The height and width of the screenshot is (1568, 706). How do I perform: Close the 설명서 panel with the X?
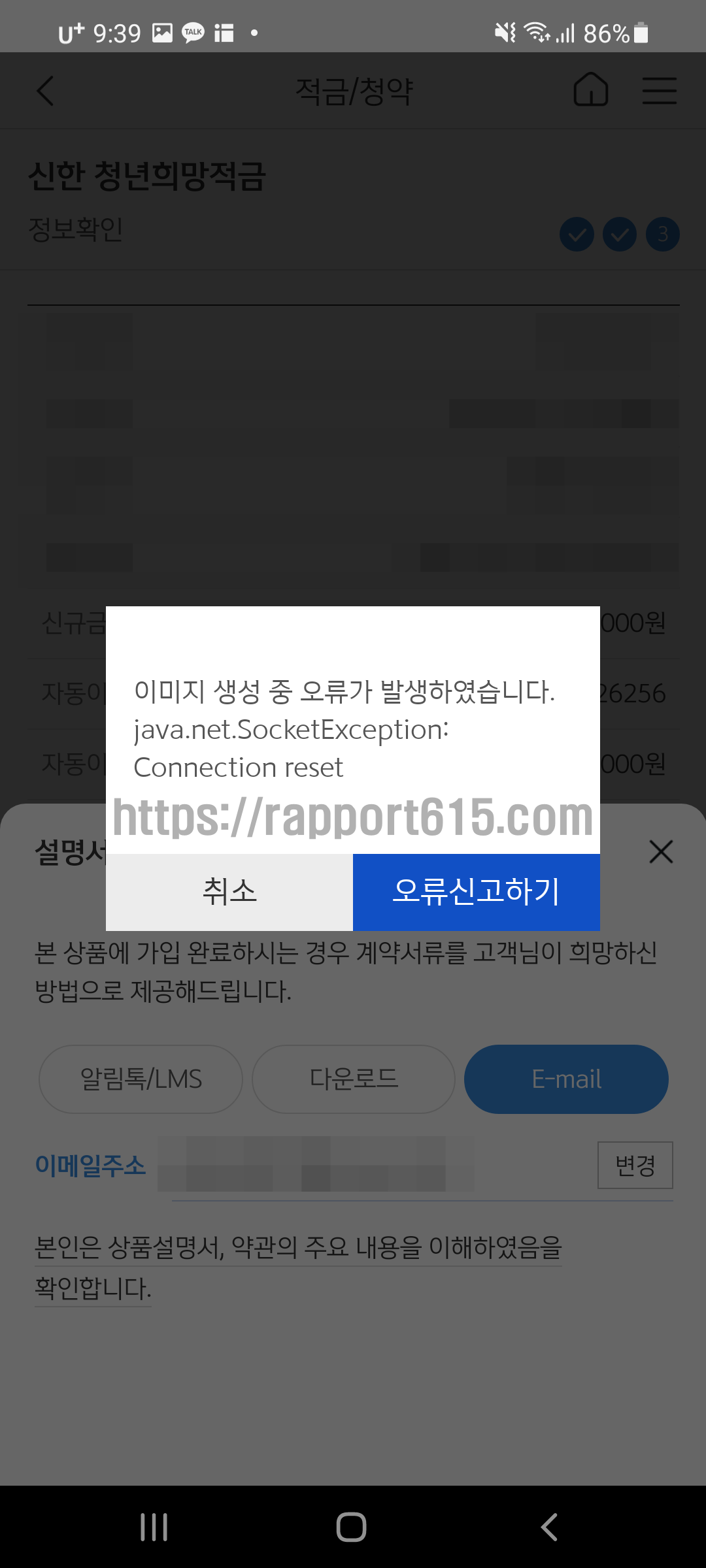[661, 852]
